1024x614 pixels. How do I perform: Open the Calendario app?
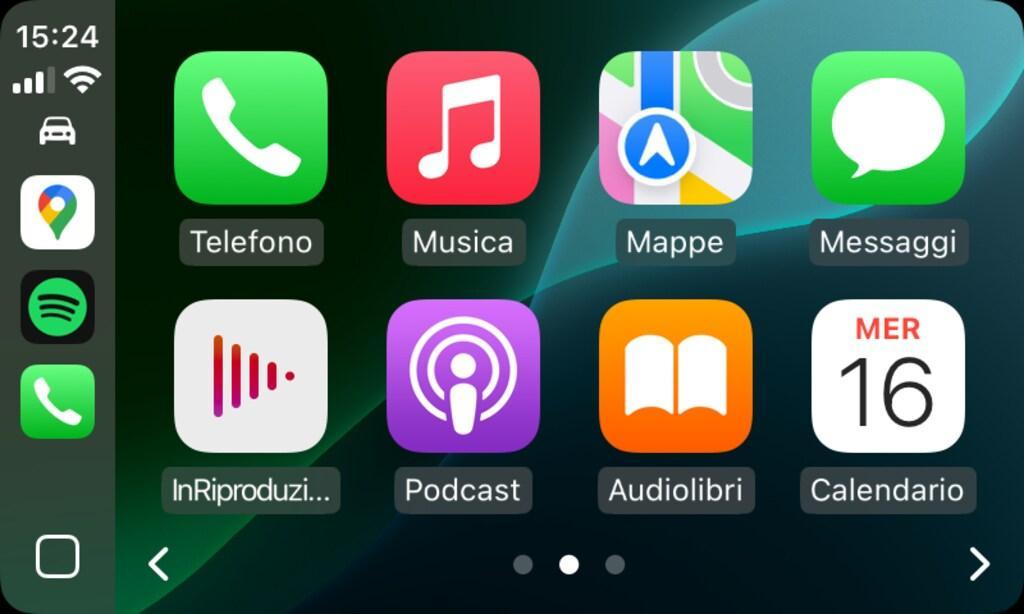[888, 376]
